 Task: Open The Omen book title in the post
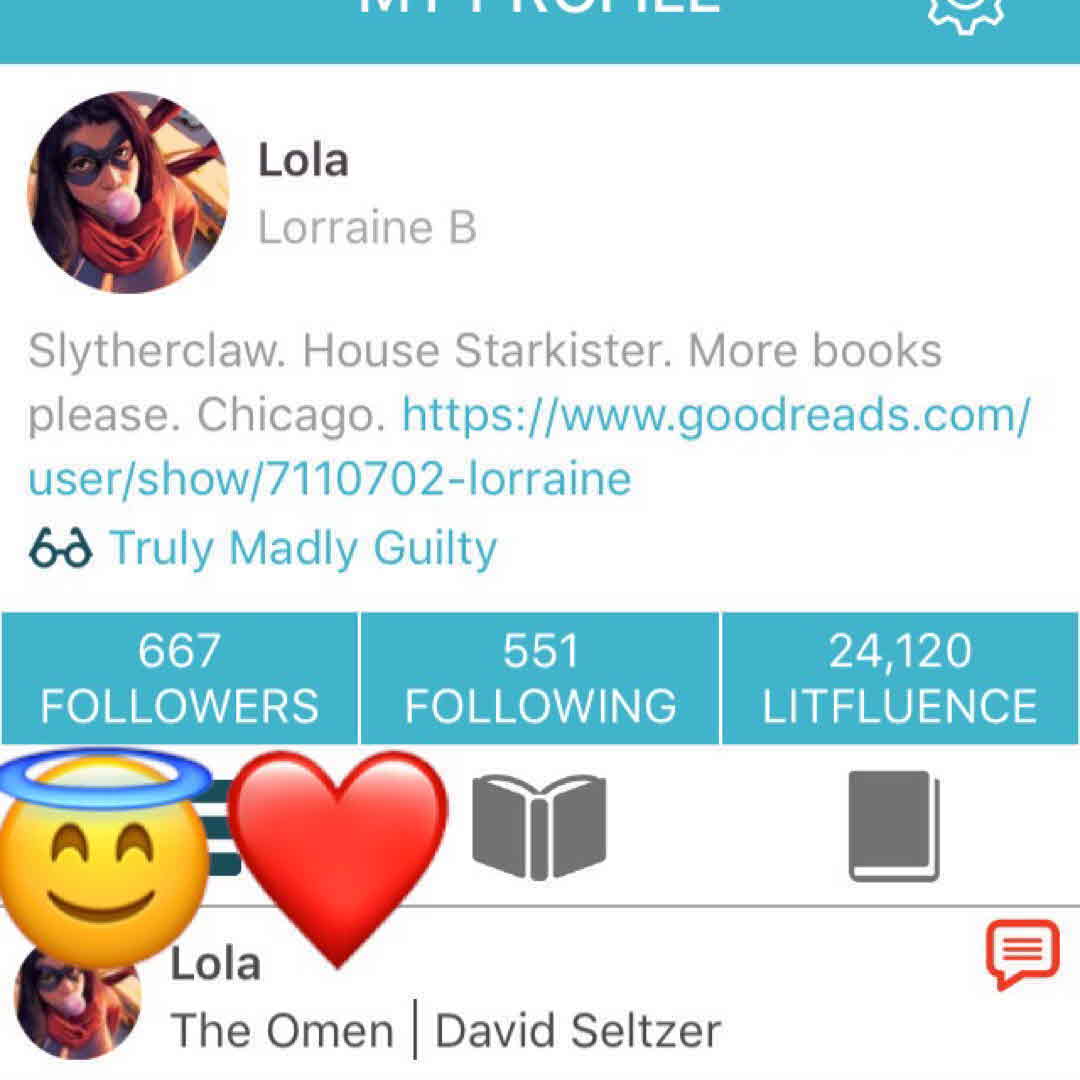click(x=283, y=1030)
